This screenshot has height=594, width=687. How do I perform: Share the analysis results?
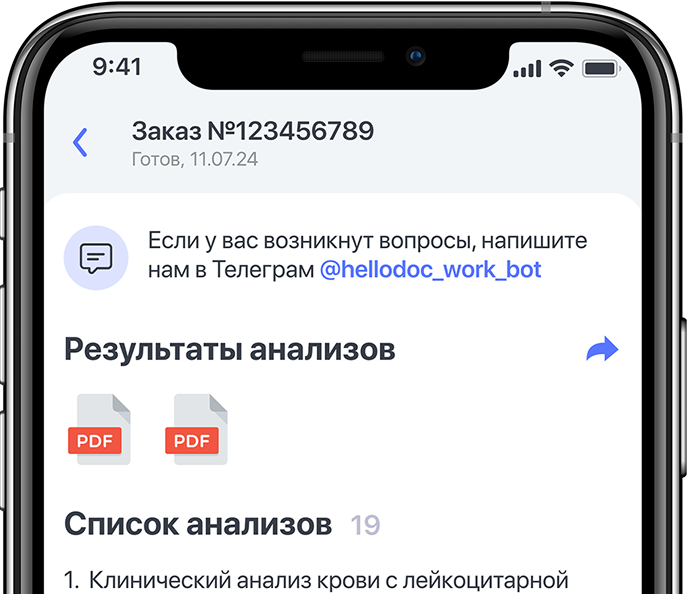(x=601, y=350)
